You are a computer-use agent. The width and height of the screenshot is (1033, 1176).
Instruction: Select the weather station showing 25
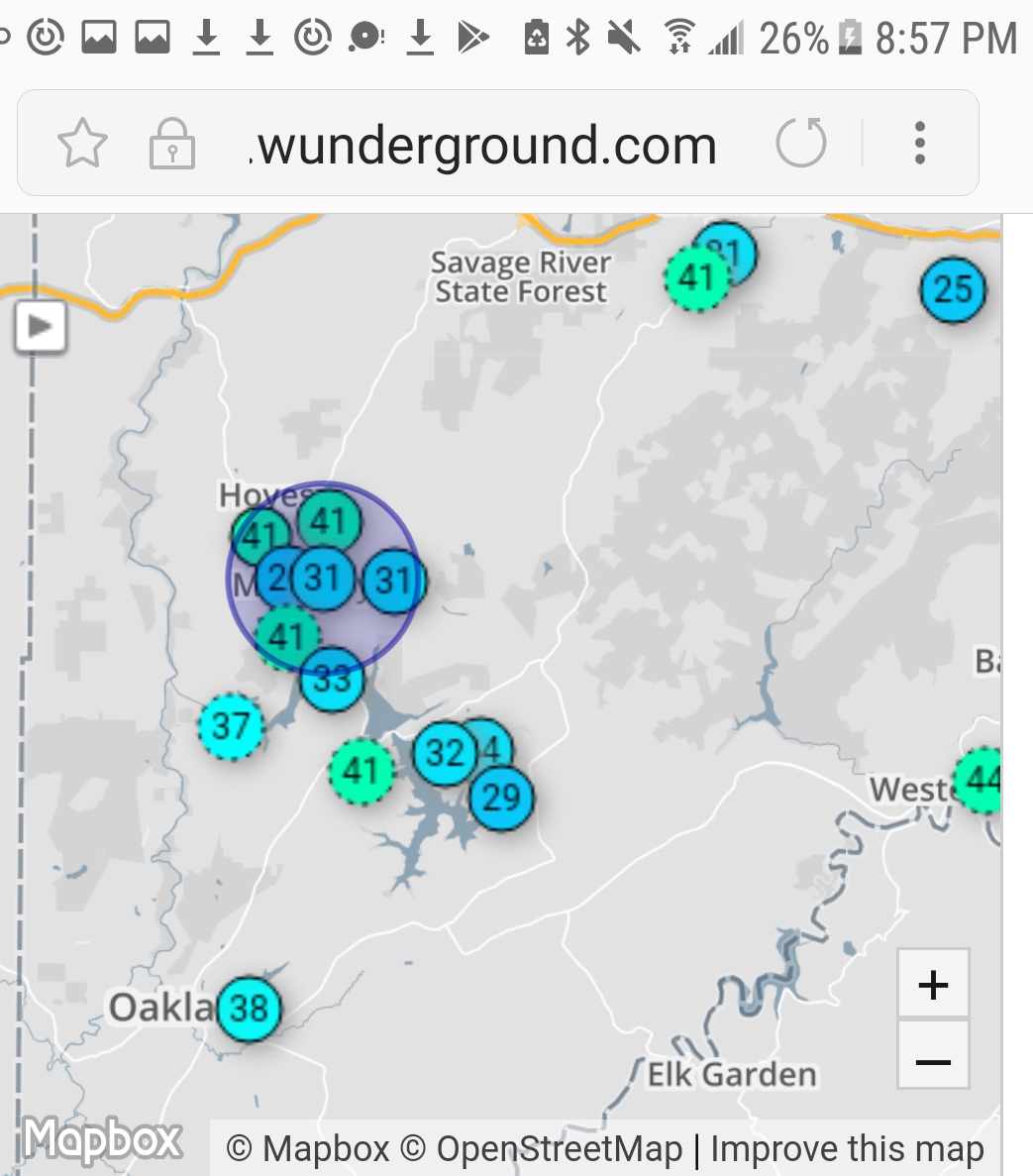(953, 289)
